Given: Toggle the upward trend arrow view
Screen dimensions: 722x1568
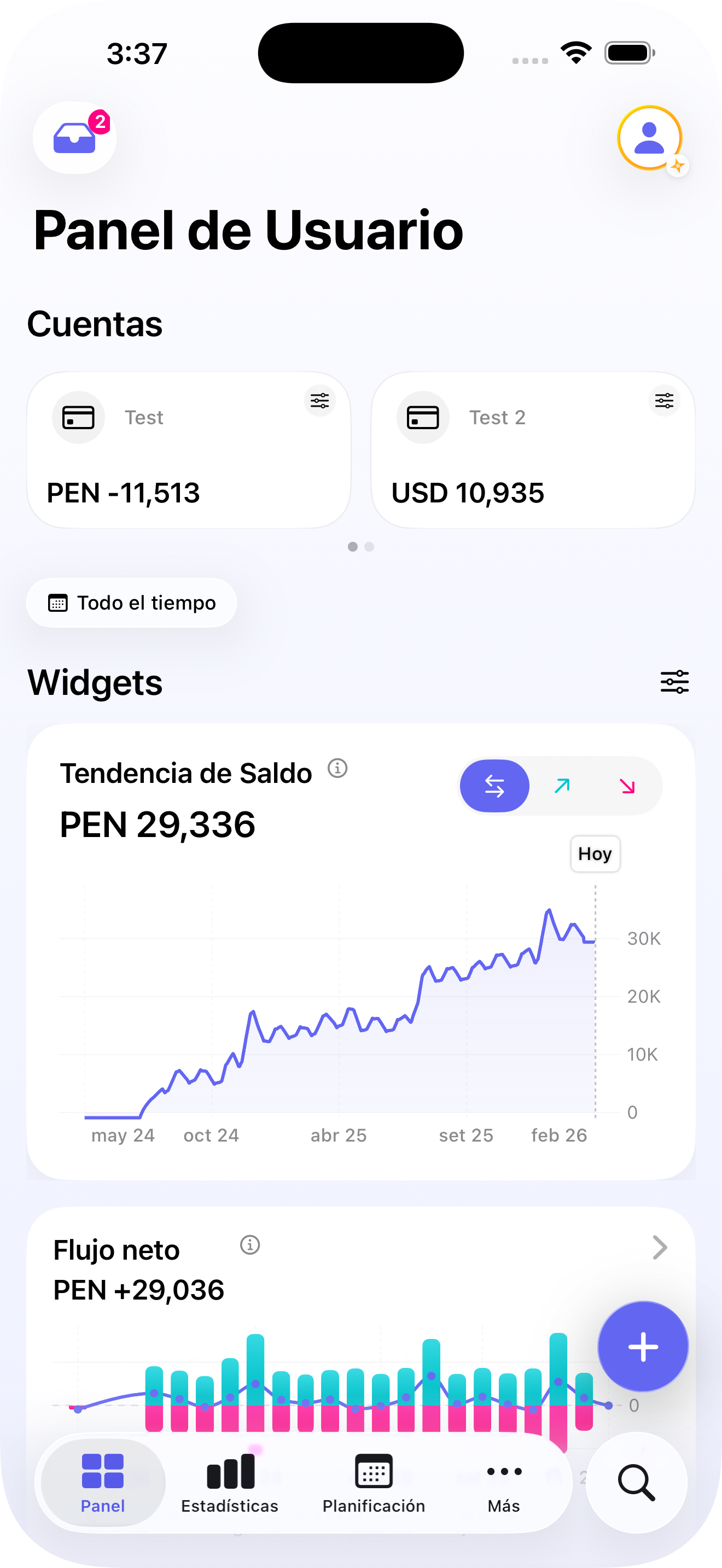Looking at the screenshot, I should (x=561, y=785).
